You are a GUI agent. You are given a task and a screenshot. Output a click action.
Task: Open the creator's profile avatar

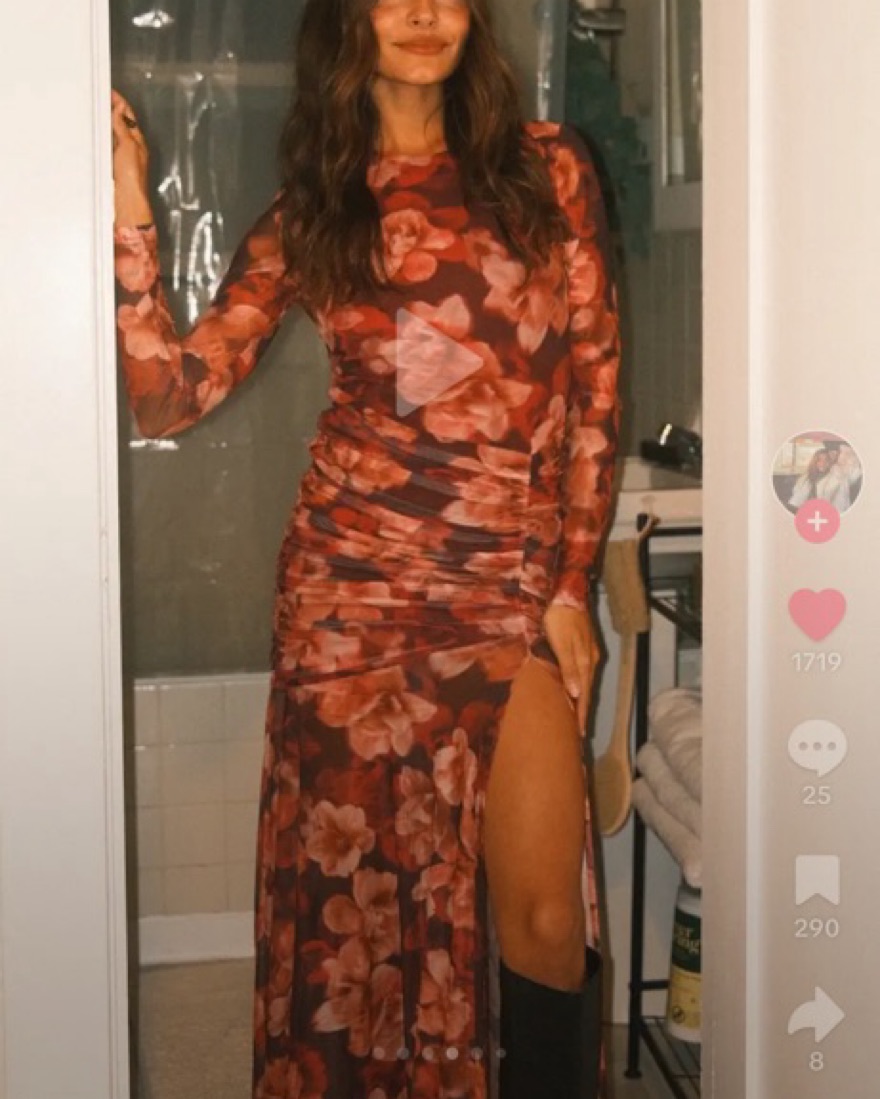[x=817, y=471]
